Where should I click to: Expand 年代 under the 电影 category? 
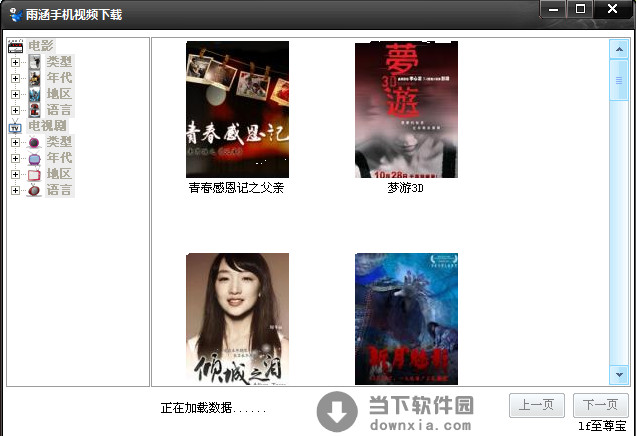coord(15,78)
